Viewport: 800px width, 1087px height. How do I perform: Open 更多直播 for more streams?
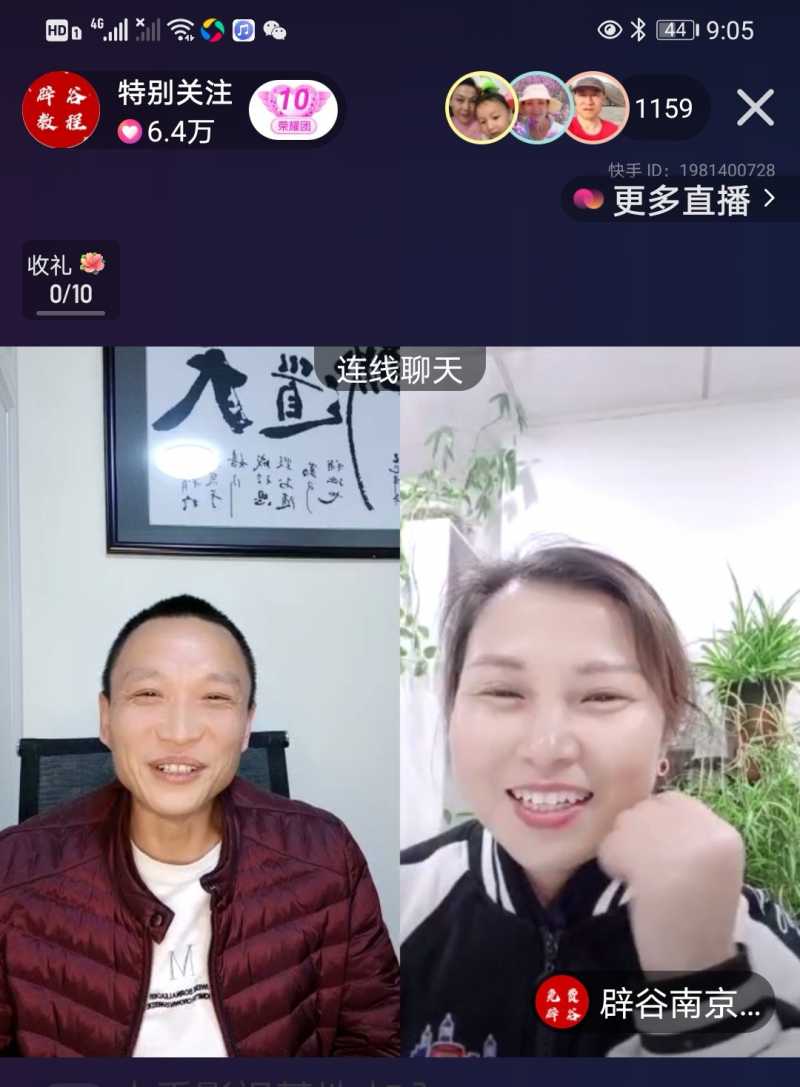pyautogui.click(x=682, y=200)
